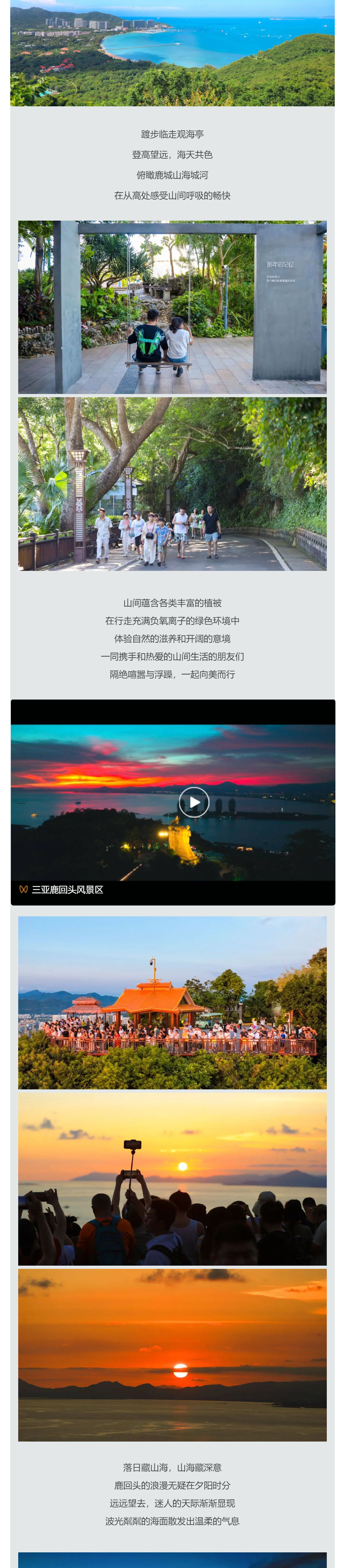
Task: Open the 三亚鹿回头风景区 channel link
Action: pos(67,889)
